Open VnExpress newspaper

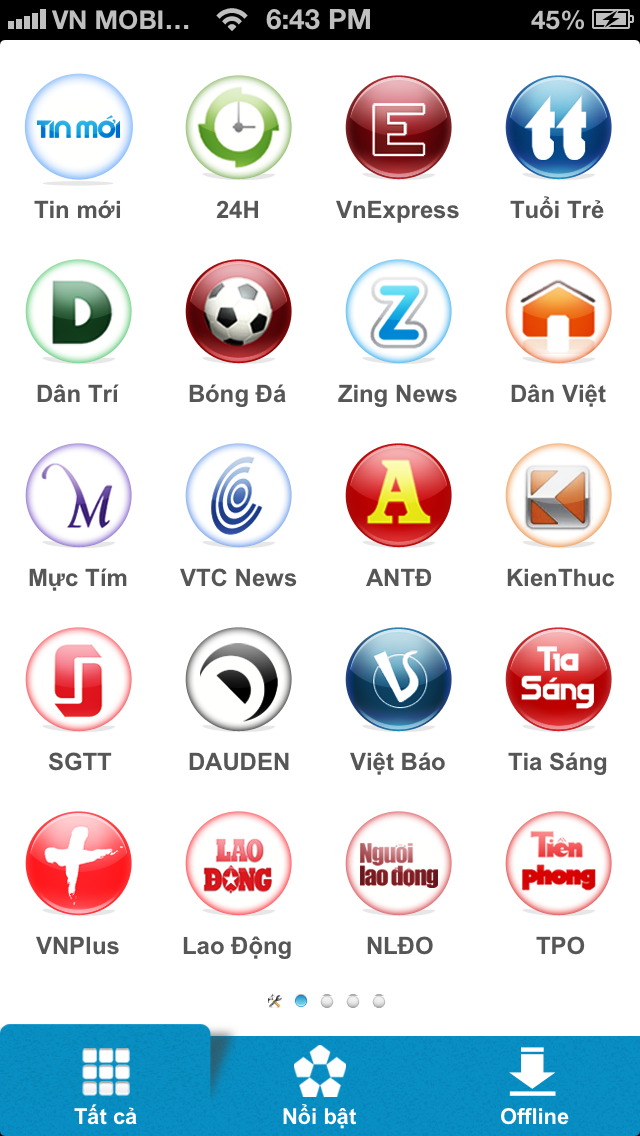click(x=398, y=127)
